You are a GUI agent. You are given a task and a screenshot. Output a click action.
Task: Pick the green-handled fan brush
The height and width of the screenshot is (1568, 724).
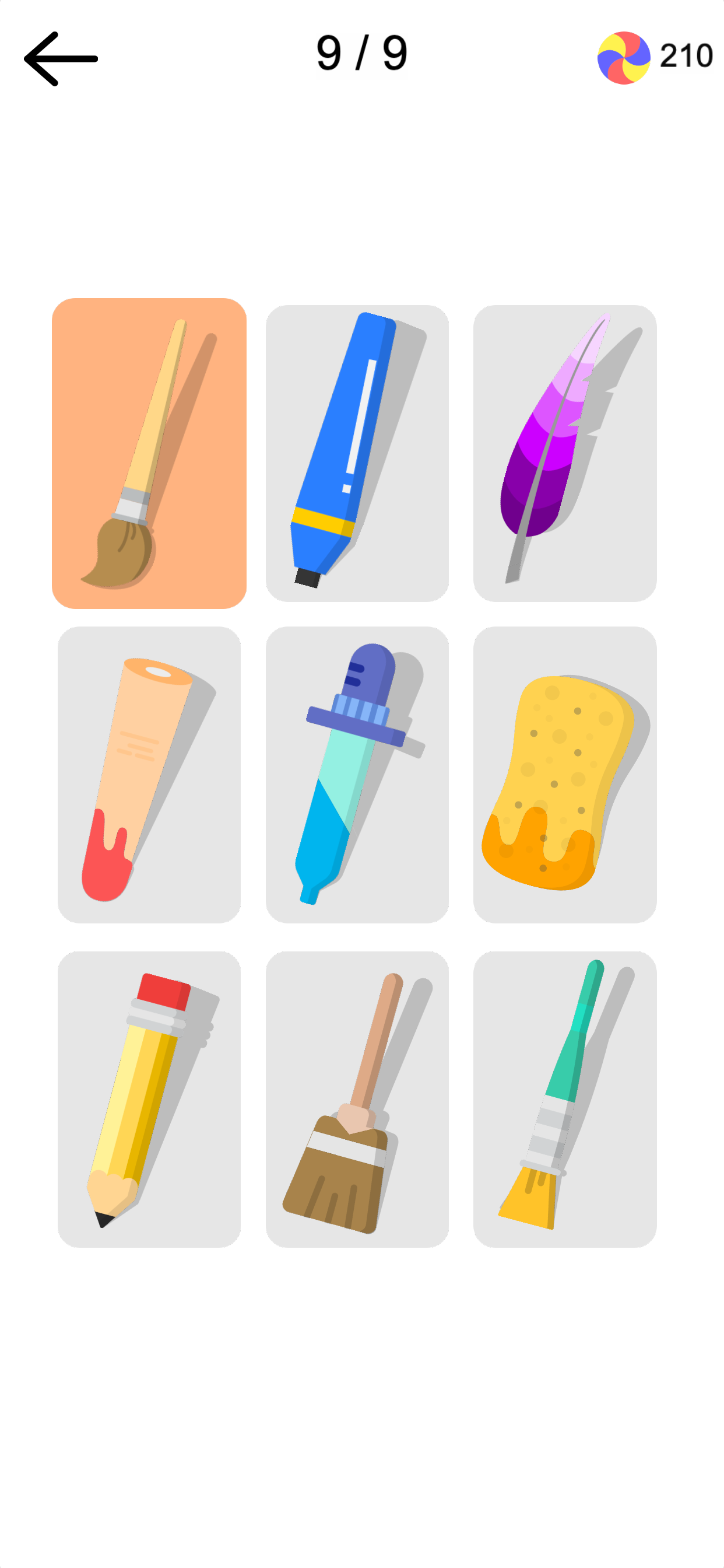(x=565, y=1098)
